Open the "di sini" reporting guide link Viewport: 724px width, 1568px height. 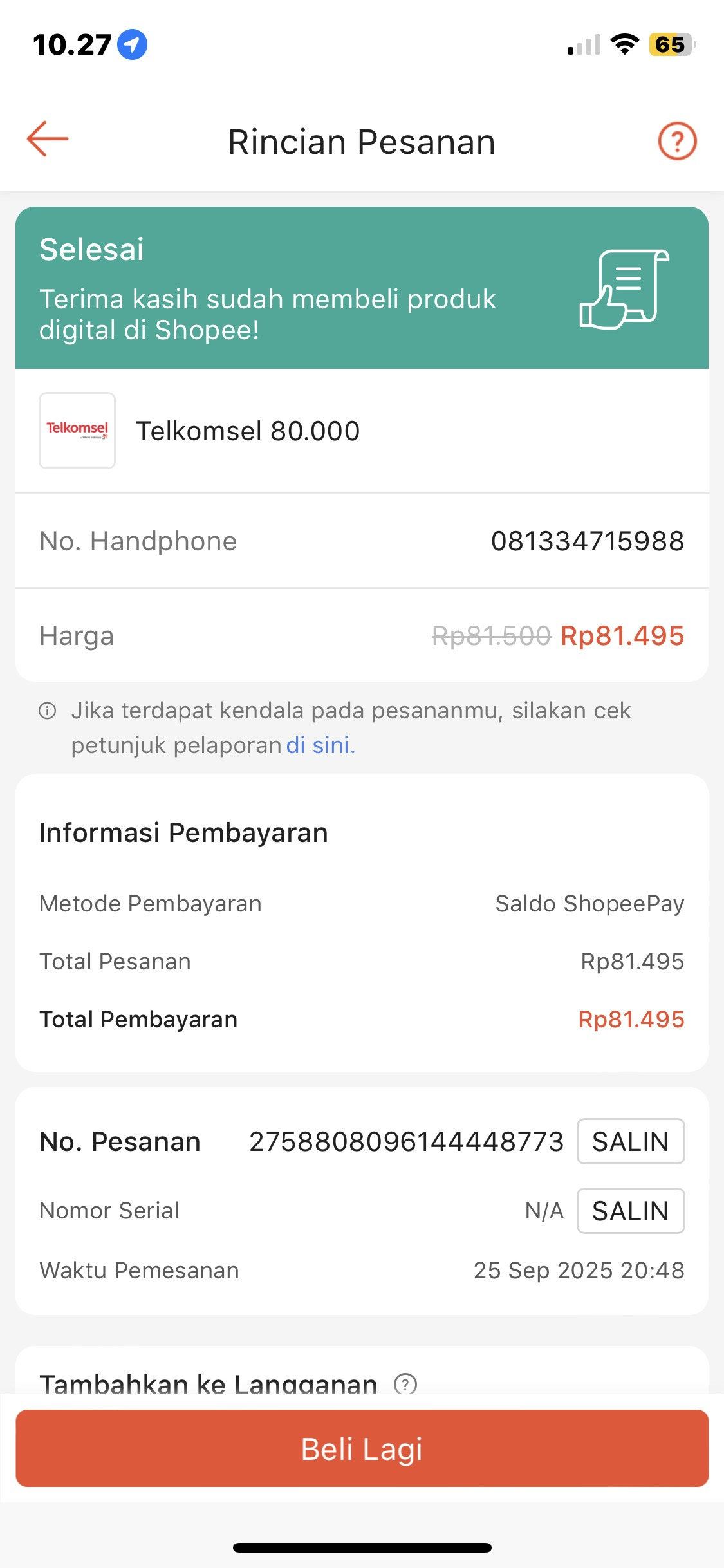point(320,745)
